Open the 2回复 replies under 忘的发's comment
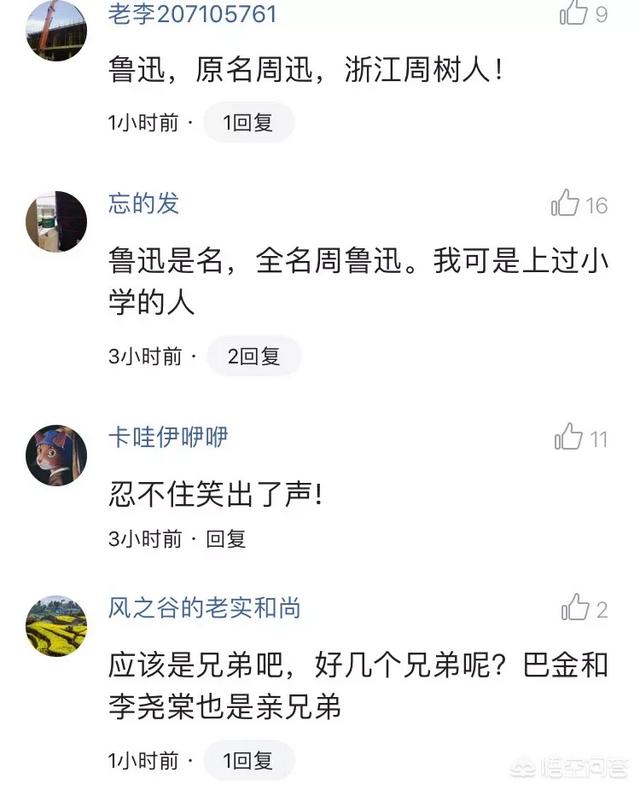 tap(253, 356)
